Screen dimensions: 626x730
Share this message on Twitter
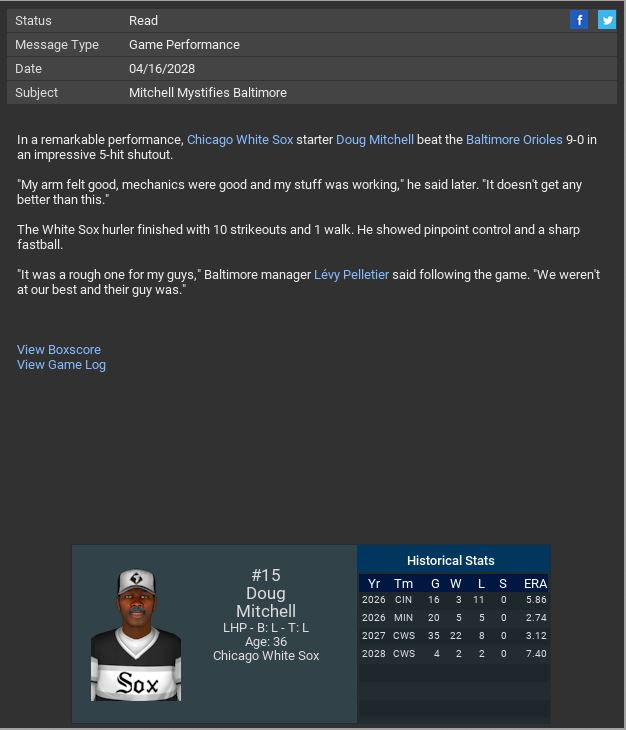607,20
